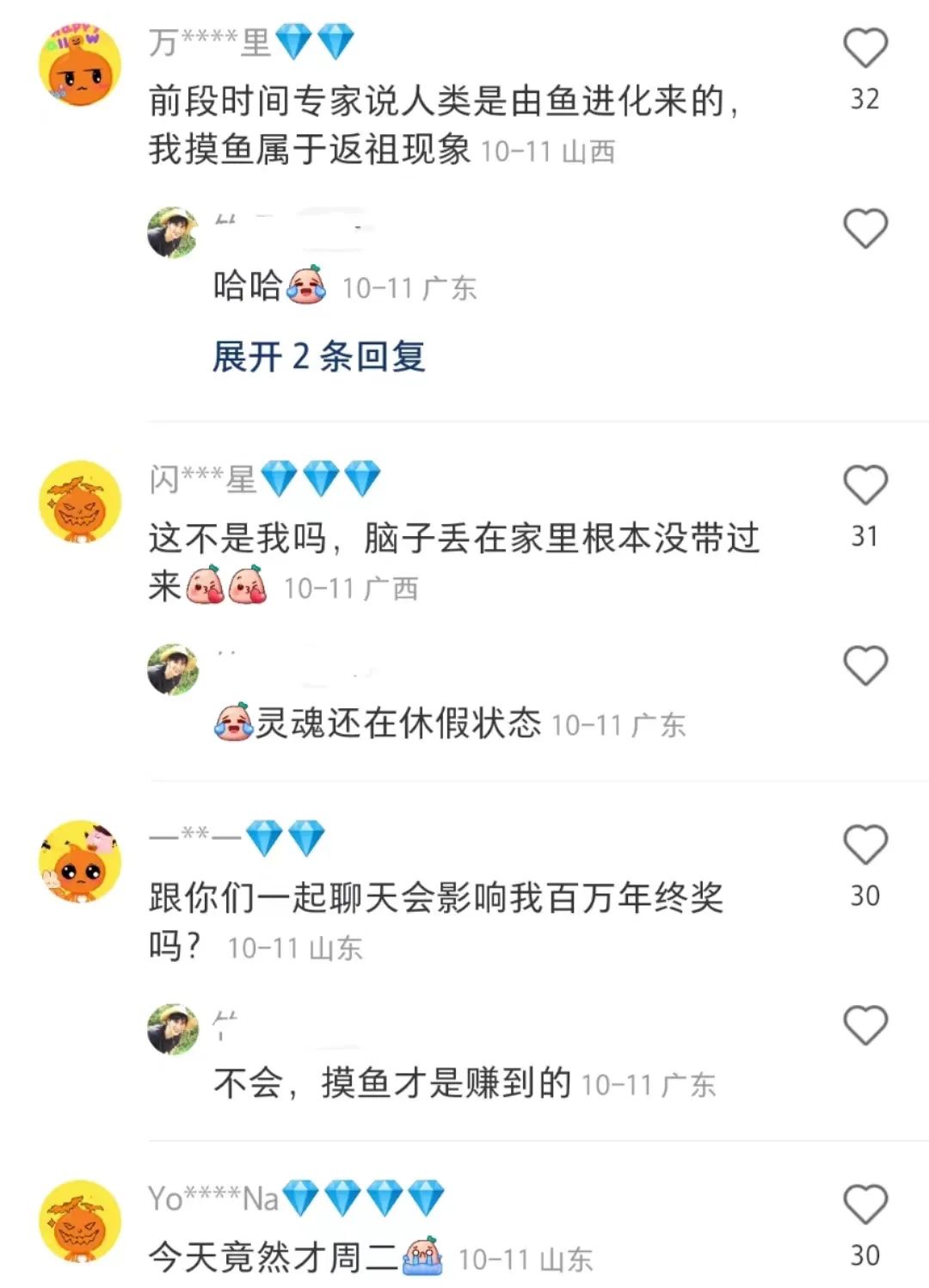Screen dimensions: 929x1288
Task: Like the comment by Yo****Na
Action: tap(864, 1205)
